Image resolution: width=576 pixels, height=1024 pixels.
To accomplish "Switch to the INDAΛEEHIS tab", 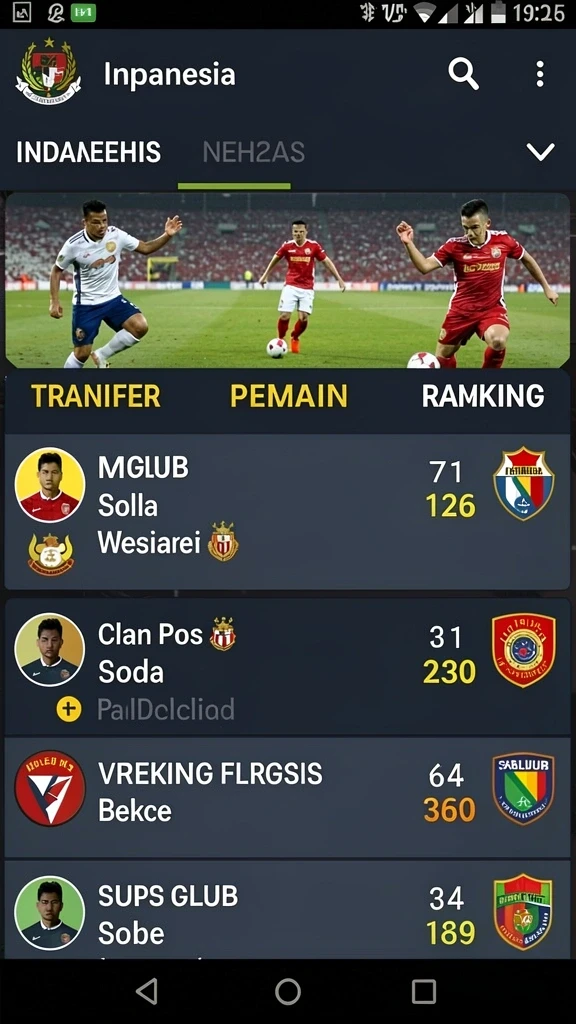I will [x=88, y=152].
